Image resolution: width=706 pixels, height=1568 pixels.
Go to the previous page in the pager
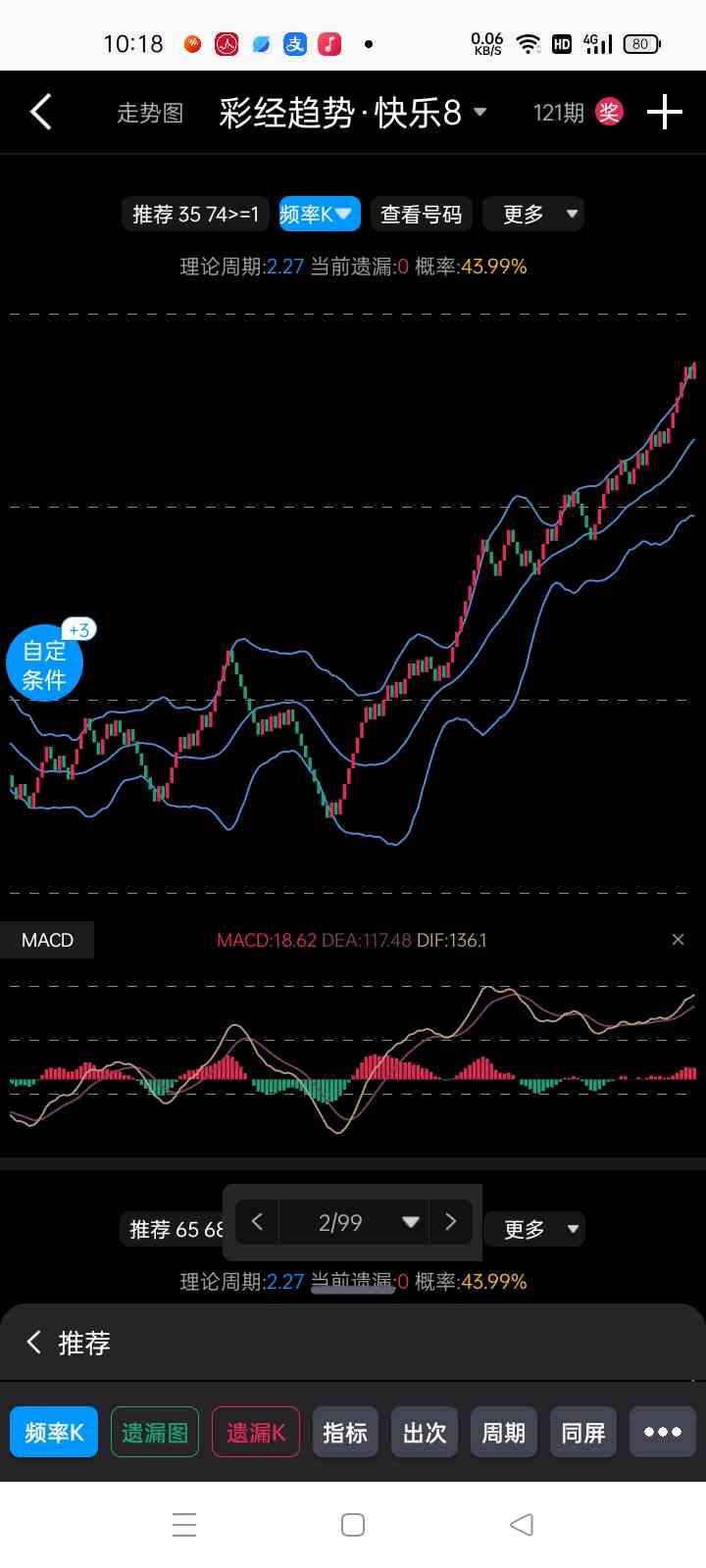point(258,1222)
